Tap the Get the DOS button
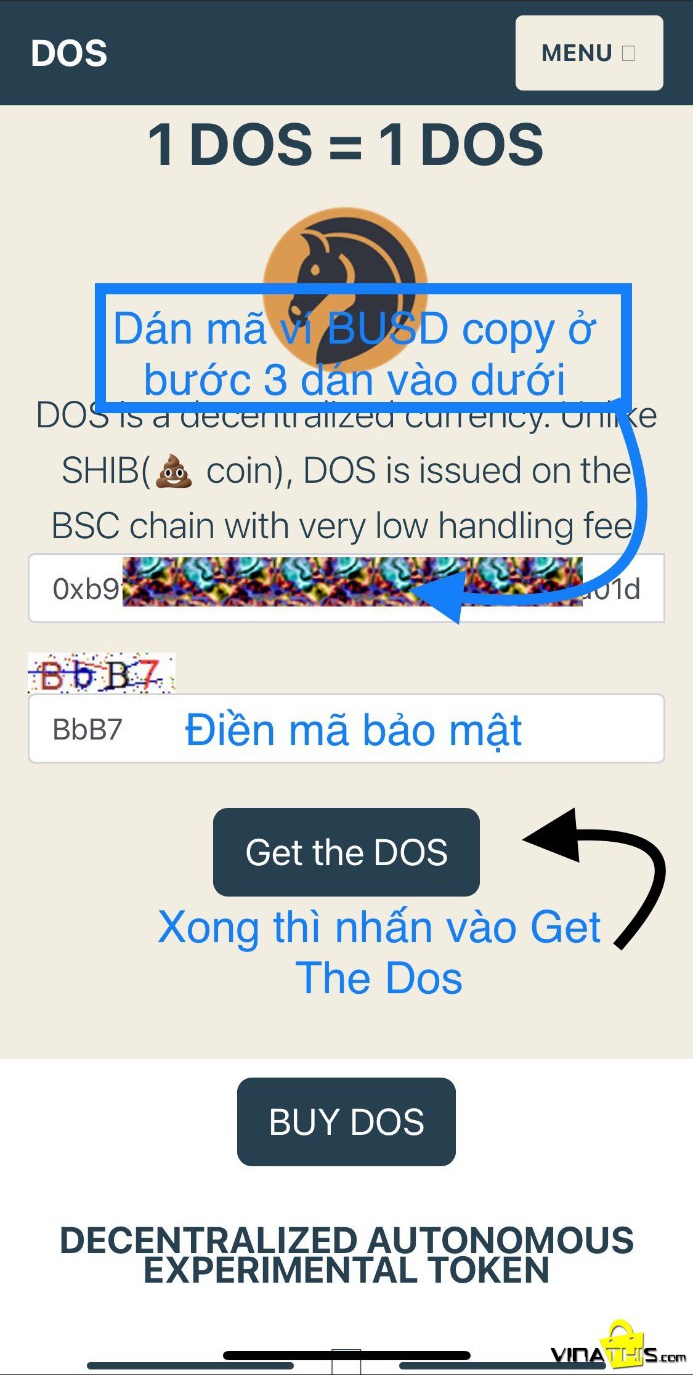This screenshot has width=693, height=1375. (x=346, y=852)
